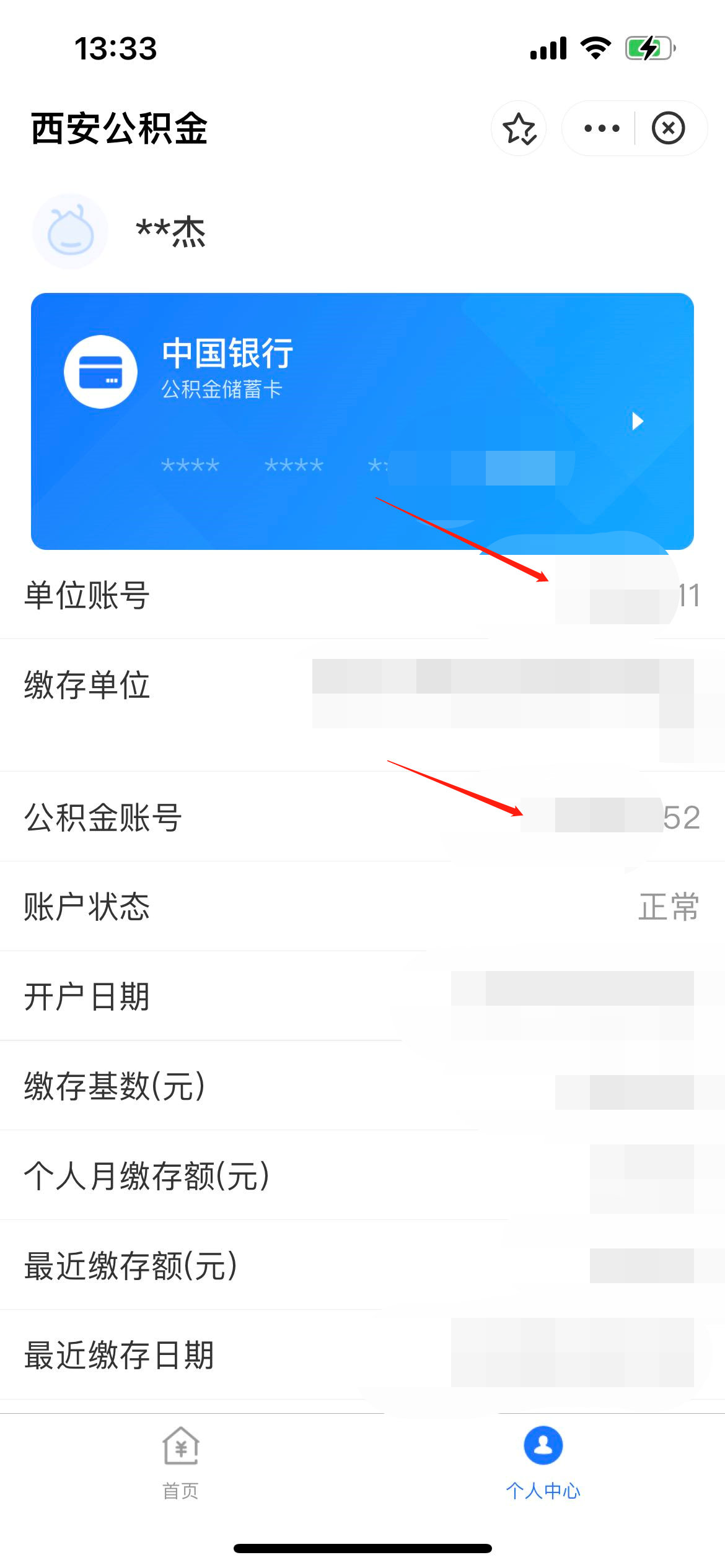Add the mini program to favorites

(x=519, y=129)
